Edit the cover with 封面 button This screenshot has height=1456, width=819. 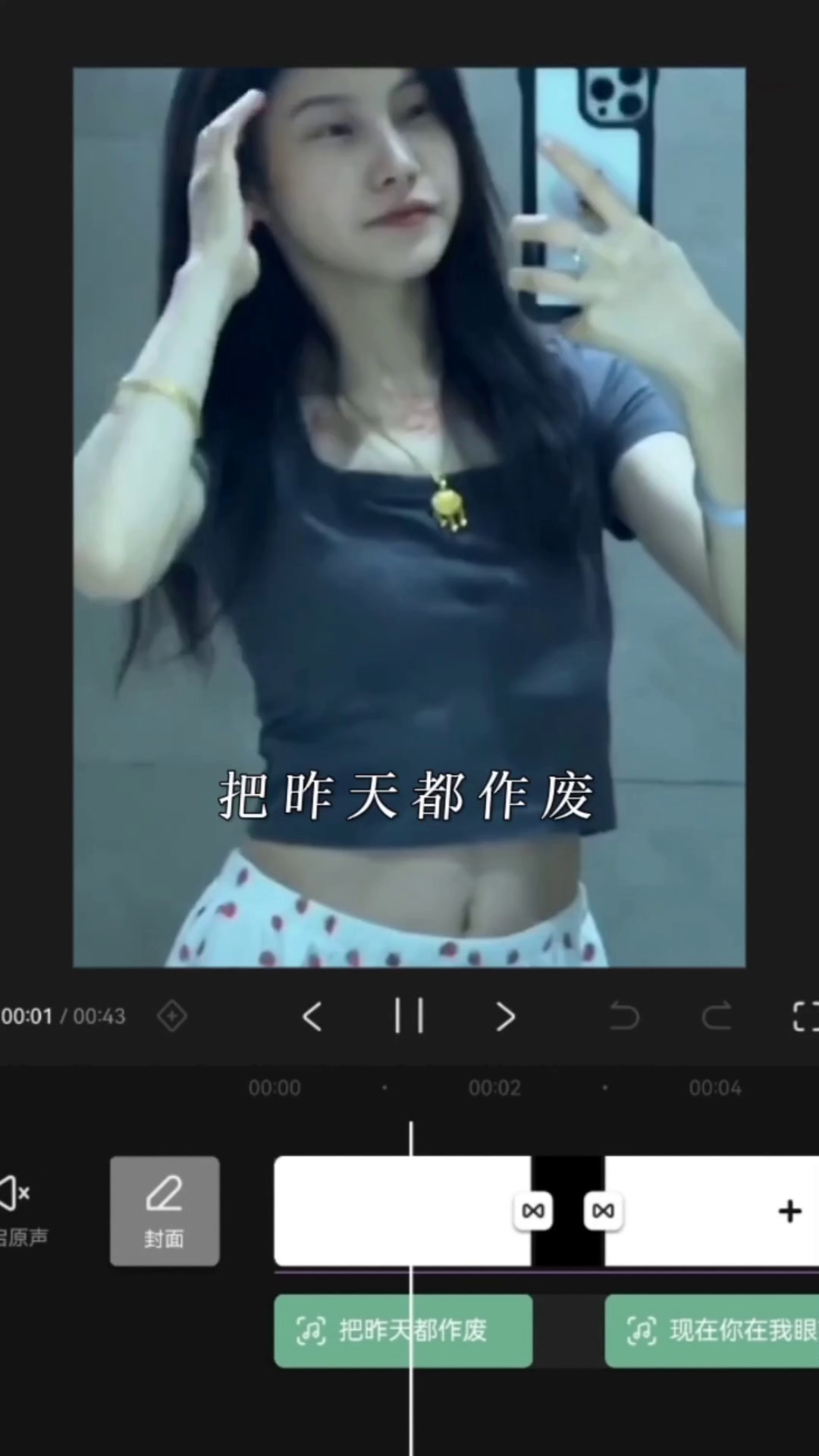(165, 1211)
